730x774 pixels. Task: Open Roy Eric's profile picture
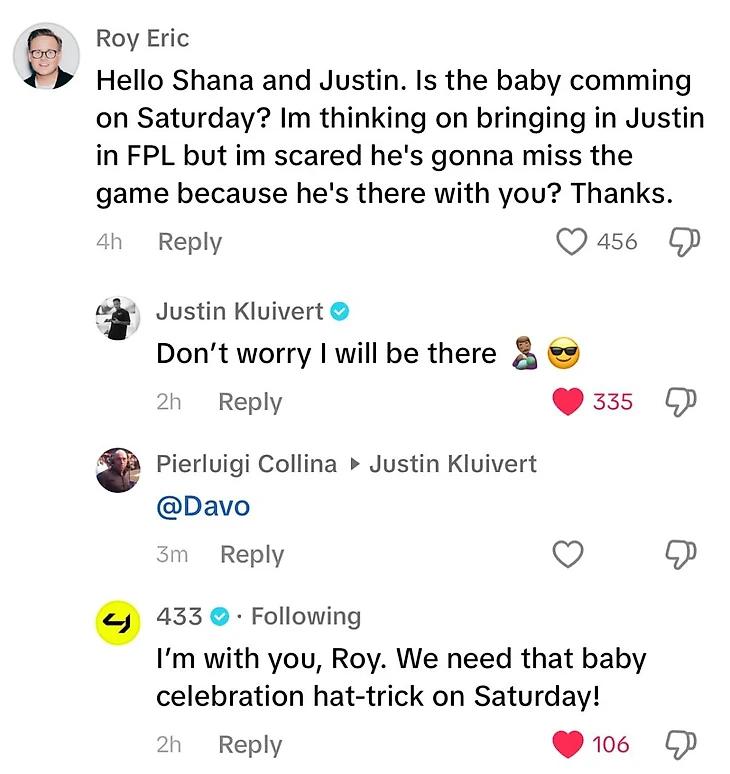click(46, 56)
